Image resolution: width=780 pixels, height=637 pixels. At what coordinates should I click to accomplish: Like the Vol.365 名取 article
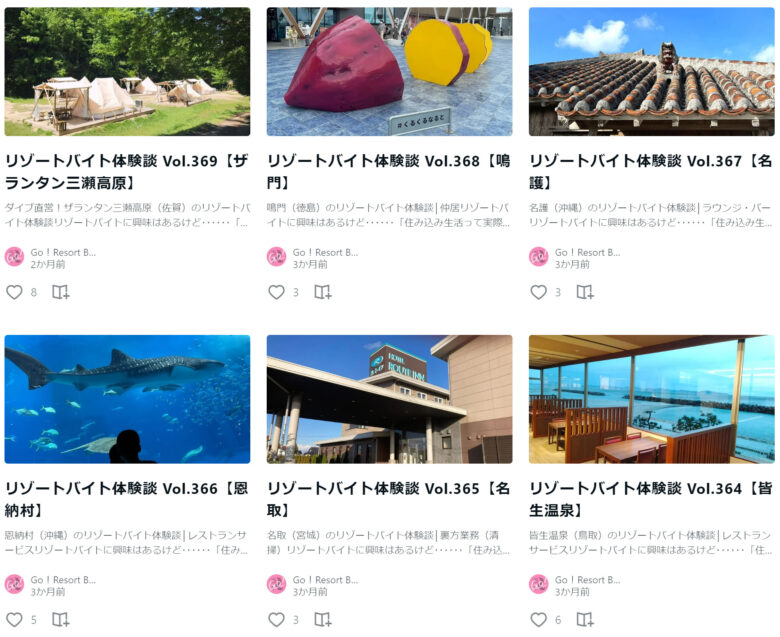[x=276, y=619]
